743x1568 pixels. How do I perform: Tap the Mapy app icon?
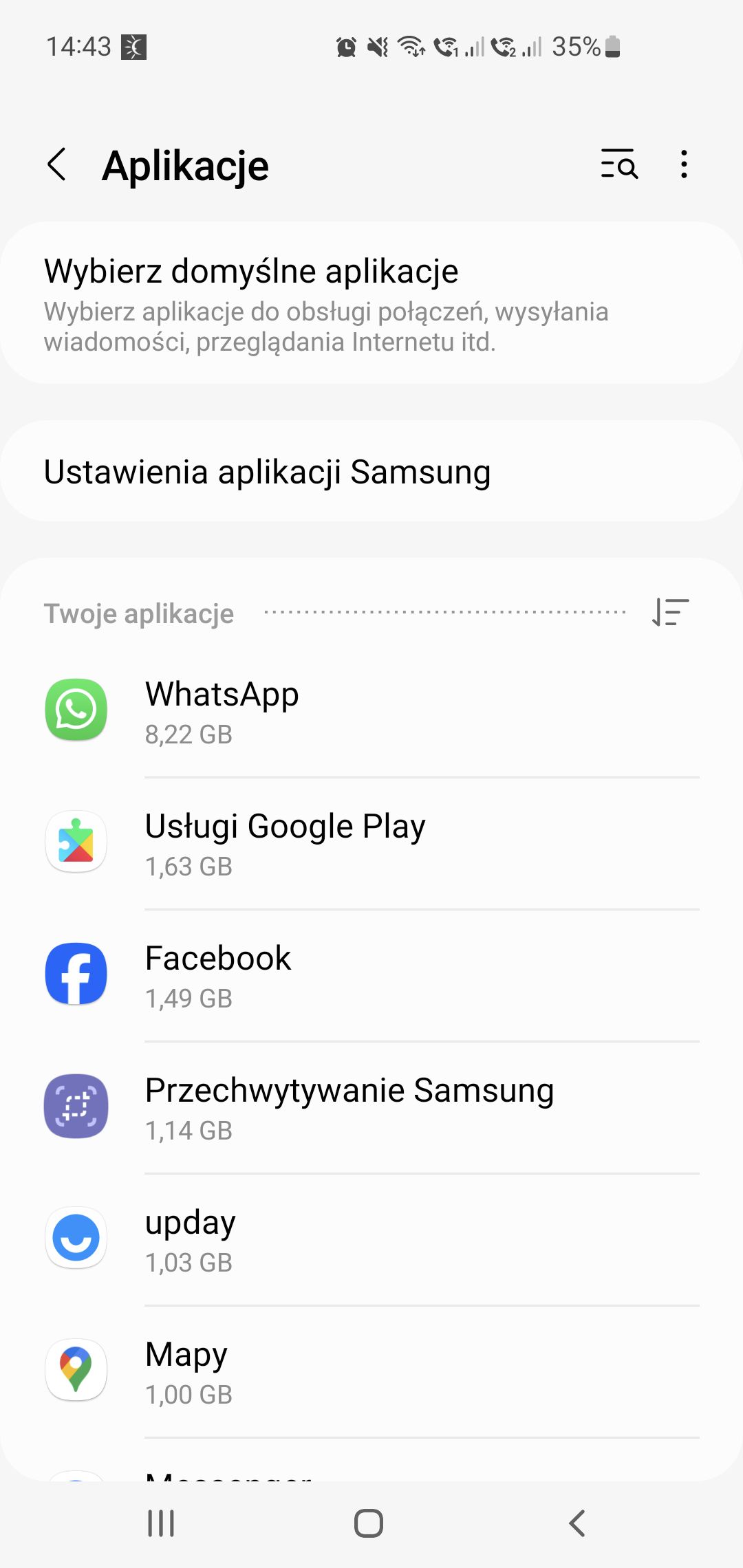(x=76, y=1369)
